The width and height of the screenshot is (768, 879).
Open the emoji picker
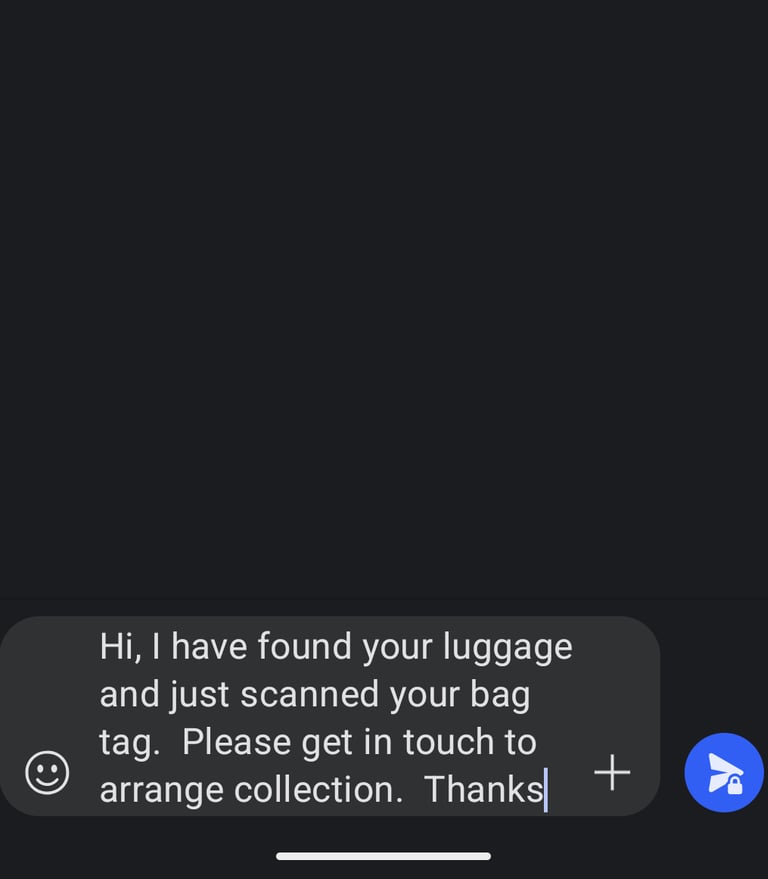point(47,772)
